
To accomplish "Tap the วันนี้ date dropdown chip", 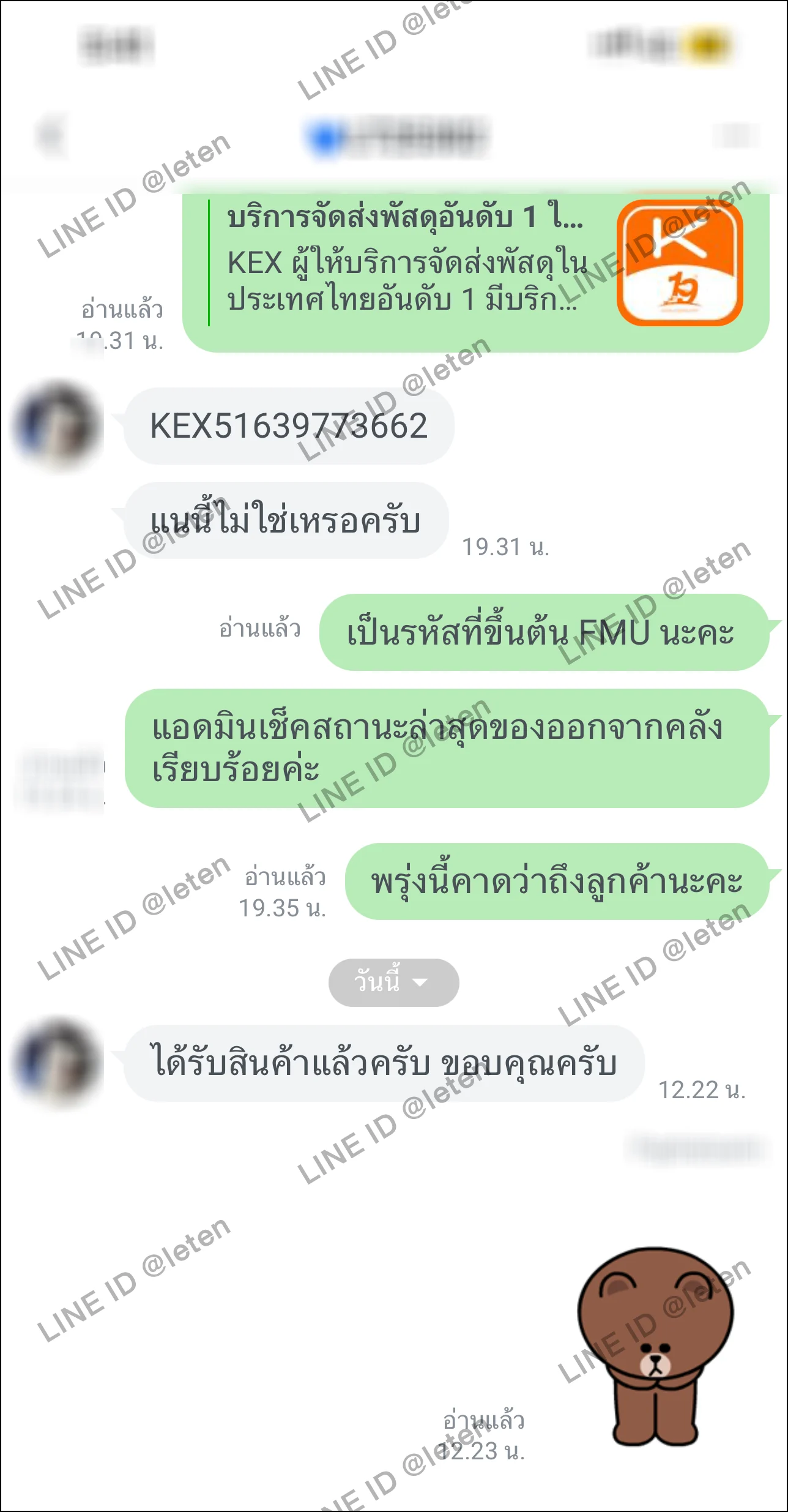I will [393, 982].
